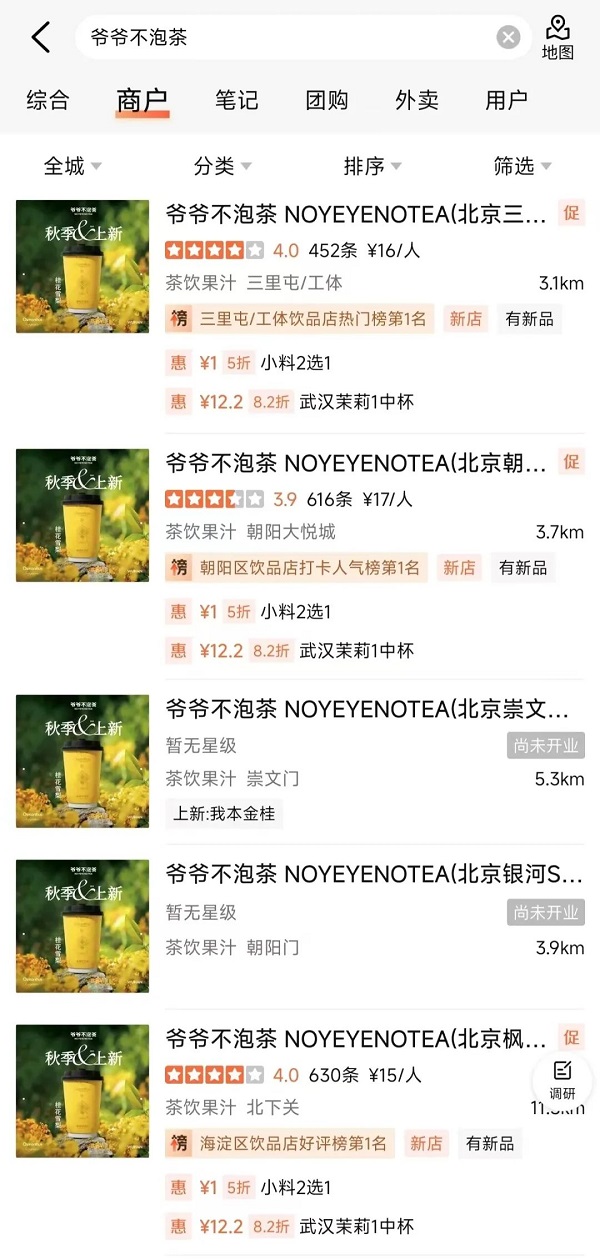The width and height of the screenshot is (600, 1259).
Task: Expand the 分类 category dropdown
Action: 222,166
